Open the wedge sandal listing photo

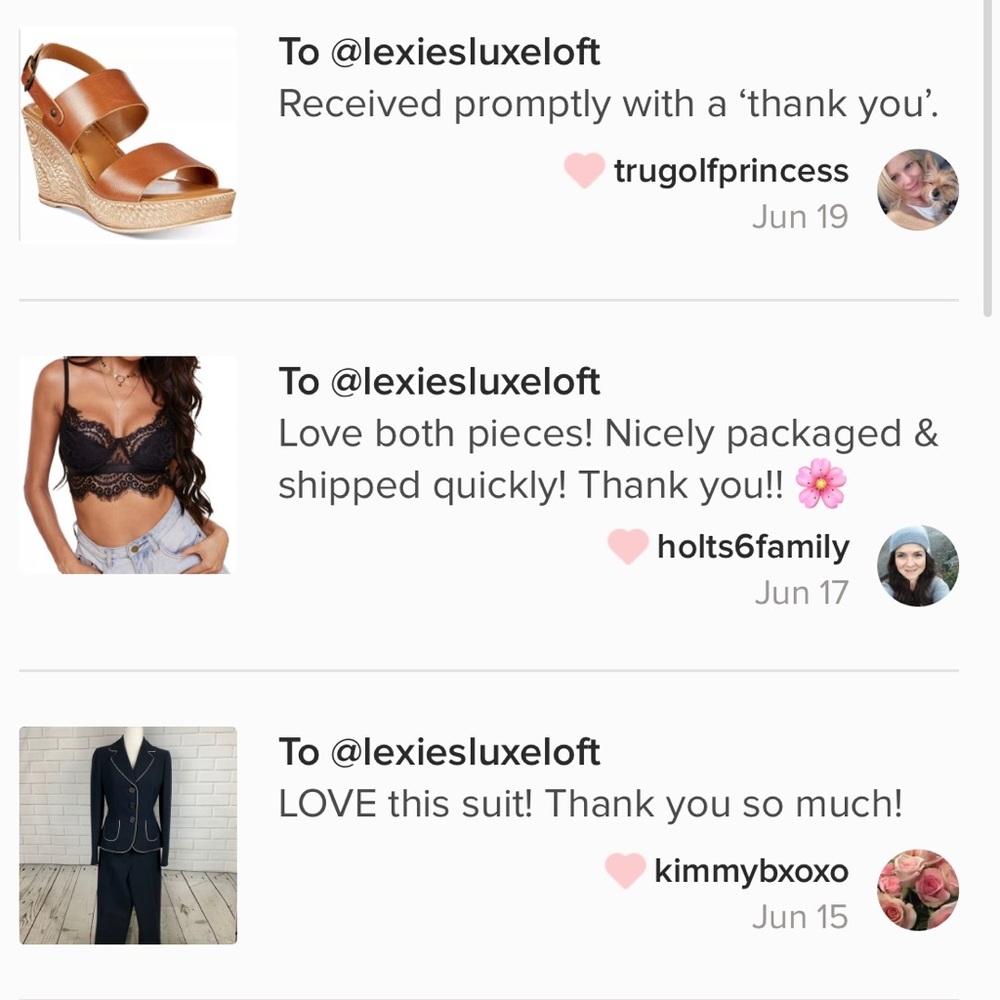coord(128,134)
